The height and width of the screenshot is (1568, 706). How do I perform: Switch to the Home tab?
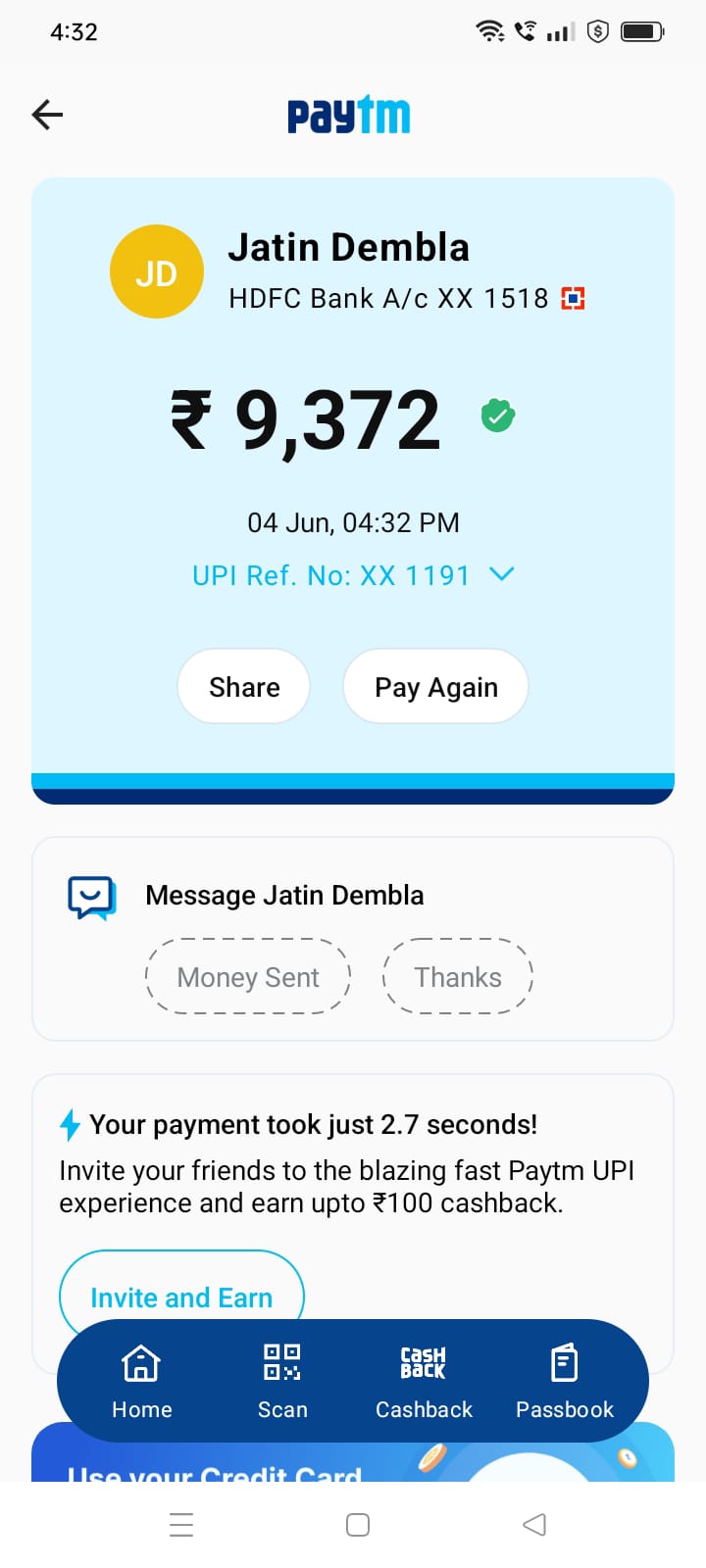[x=141, y=1382]
